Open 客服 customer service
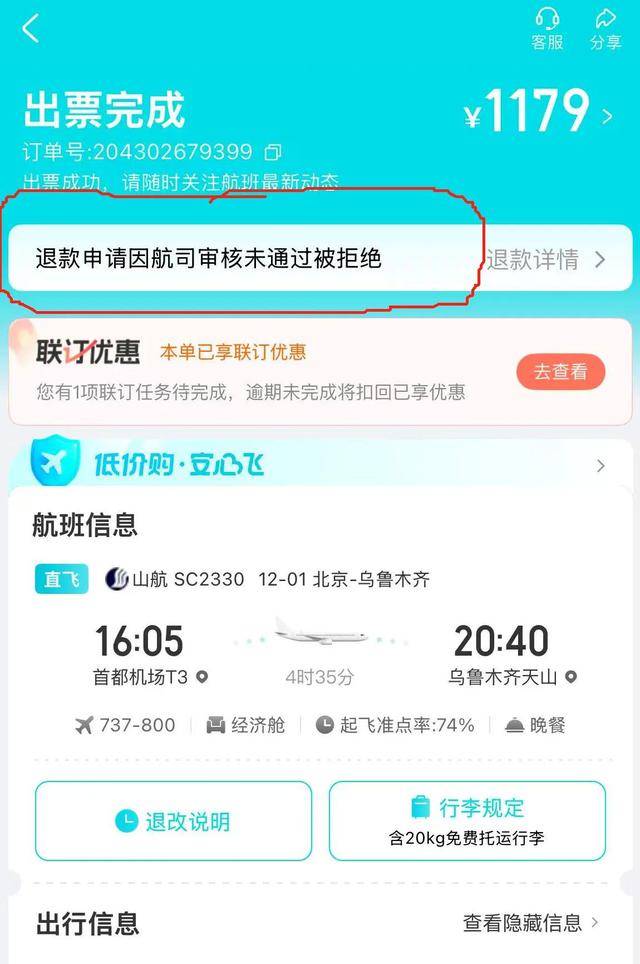 coord(547,28)
